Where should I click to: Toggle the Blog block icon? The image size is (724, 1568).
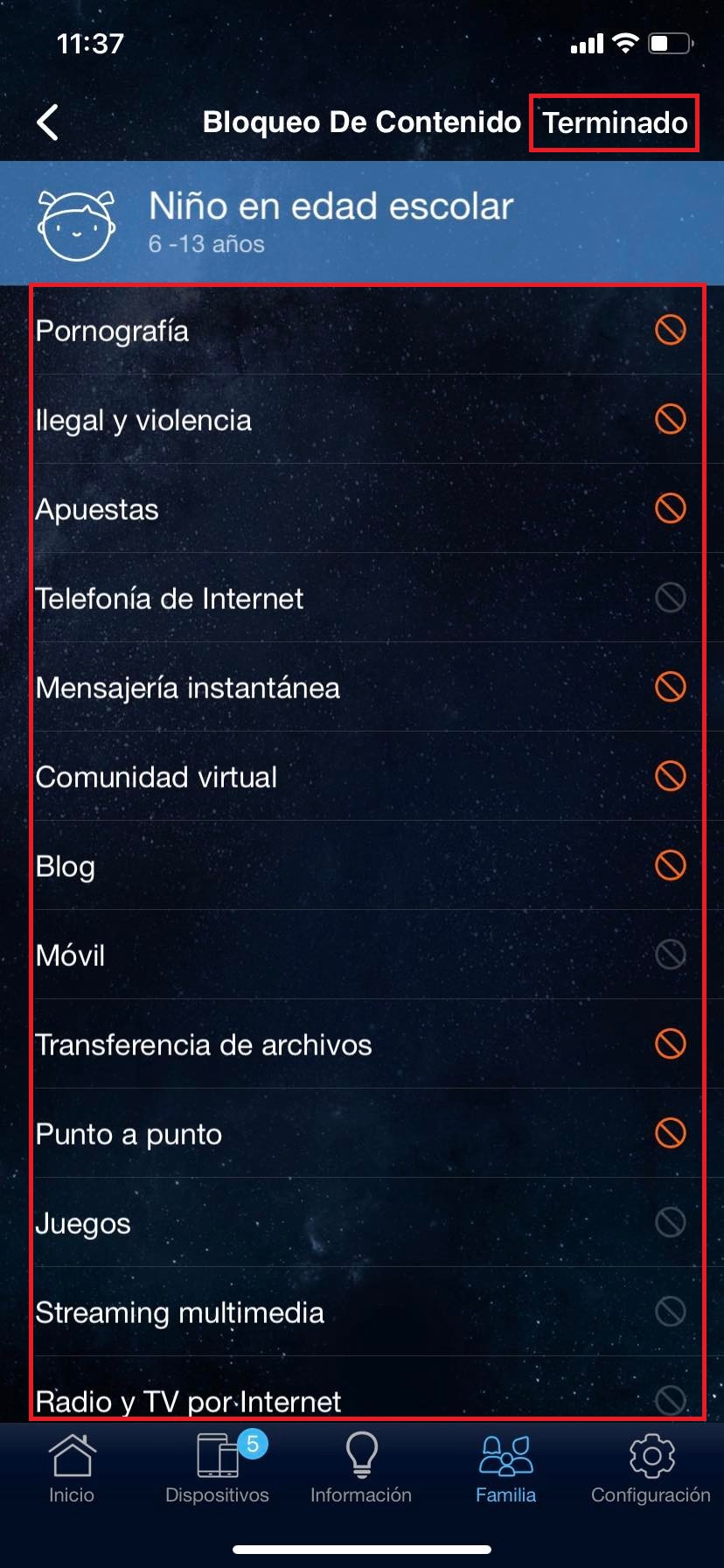(671, 865)
